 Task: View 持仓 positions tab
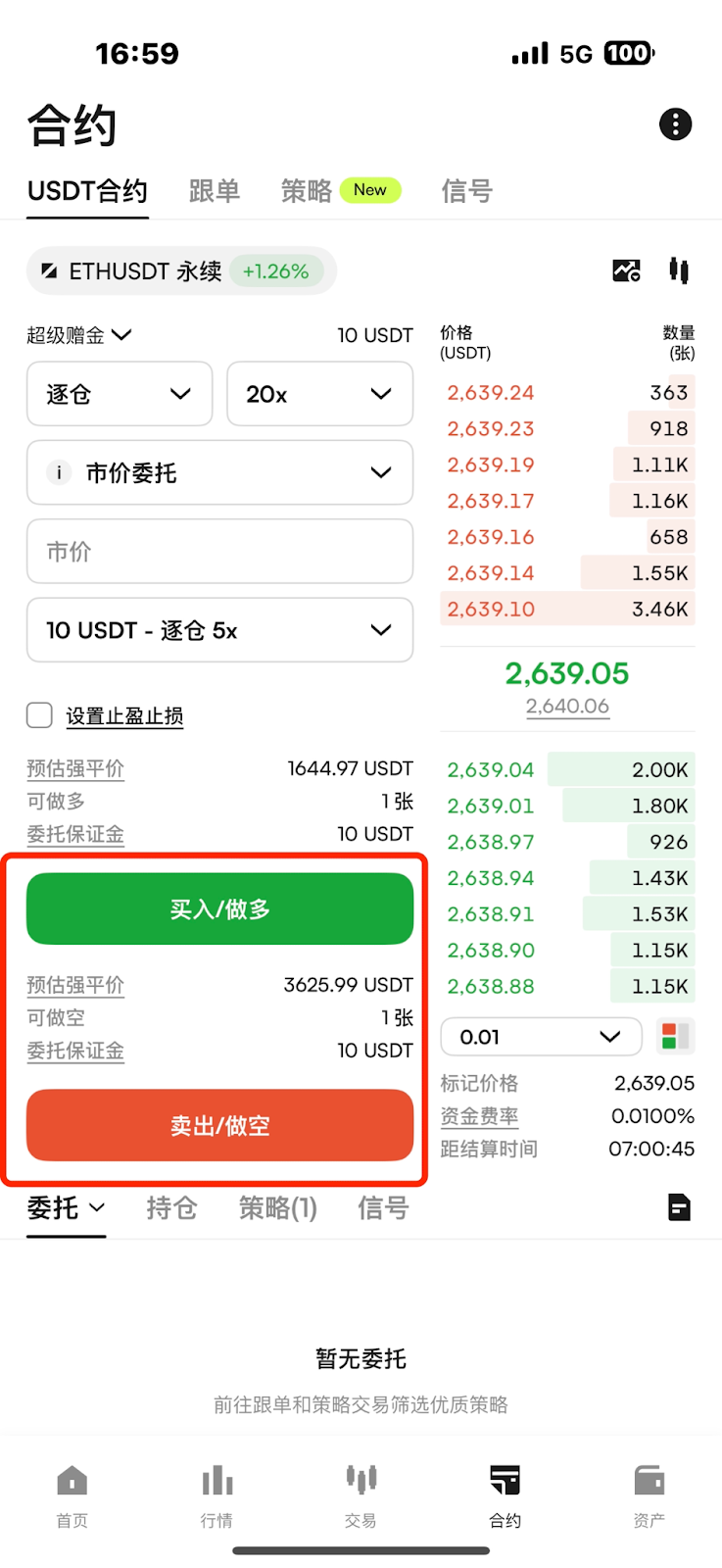tap(171, 1208)
